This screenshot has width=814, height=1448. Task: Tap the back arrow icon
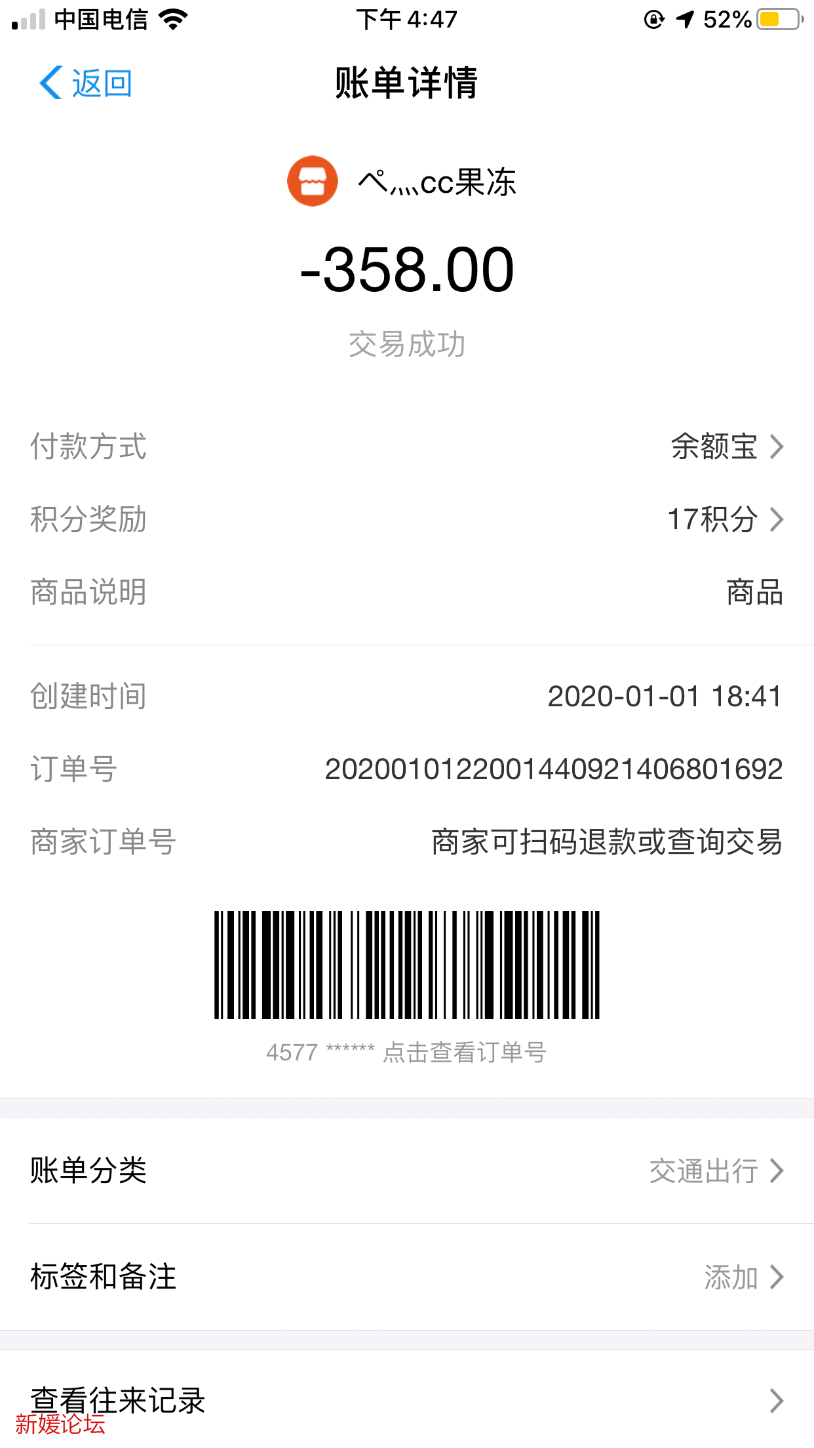[47, 84]
